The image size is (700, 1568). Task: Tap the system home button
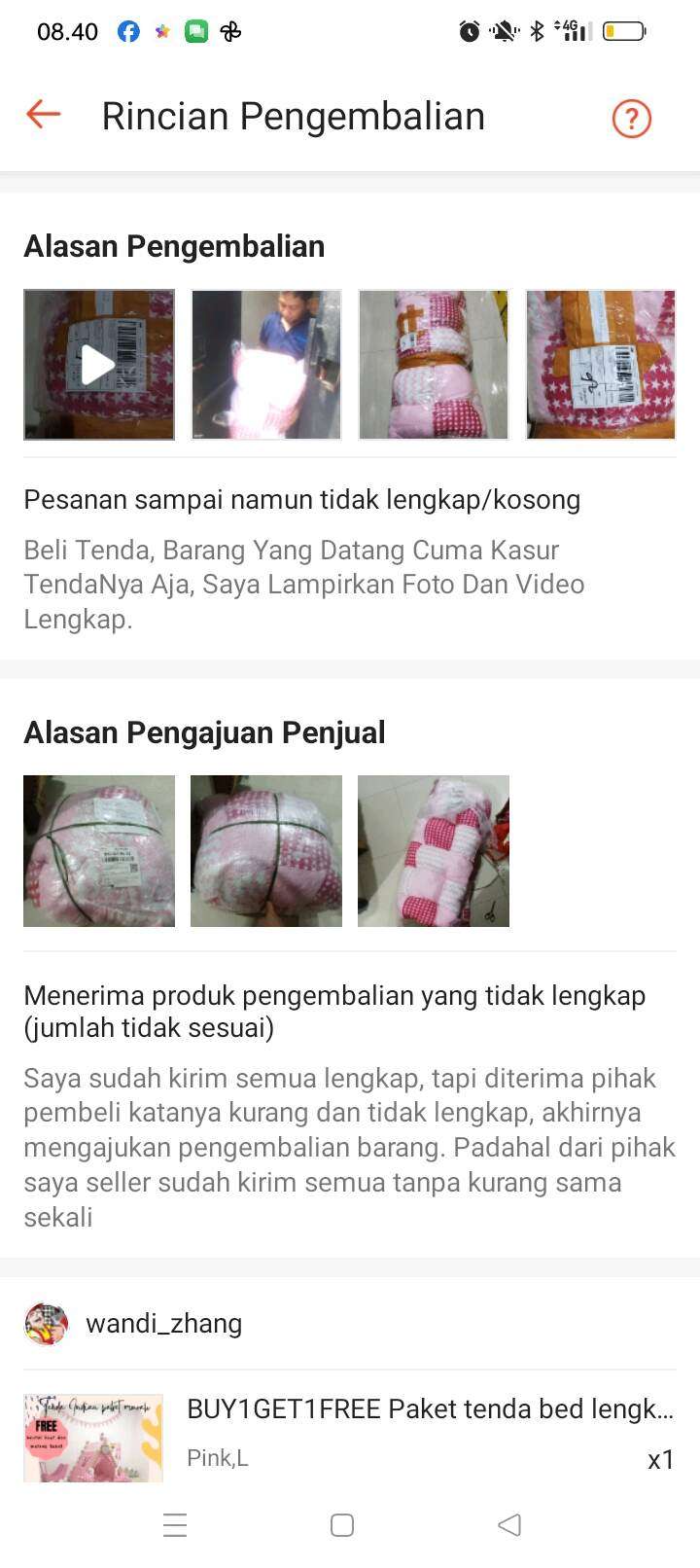click(x=342, y=1524)
